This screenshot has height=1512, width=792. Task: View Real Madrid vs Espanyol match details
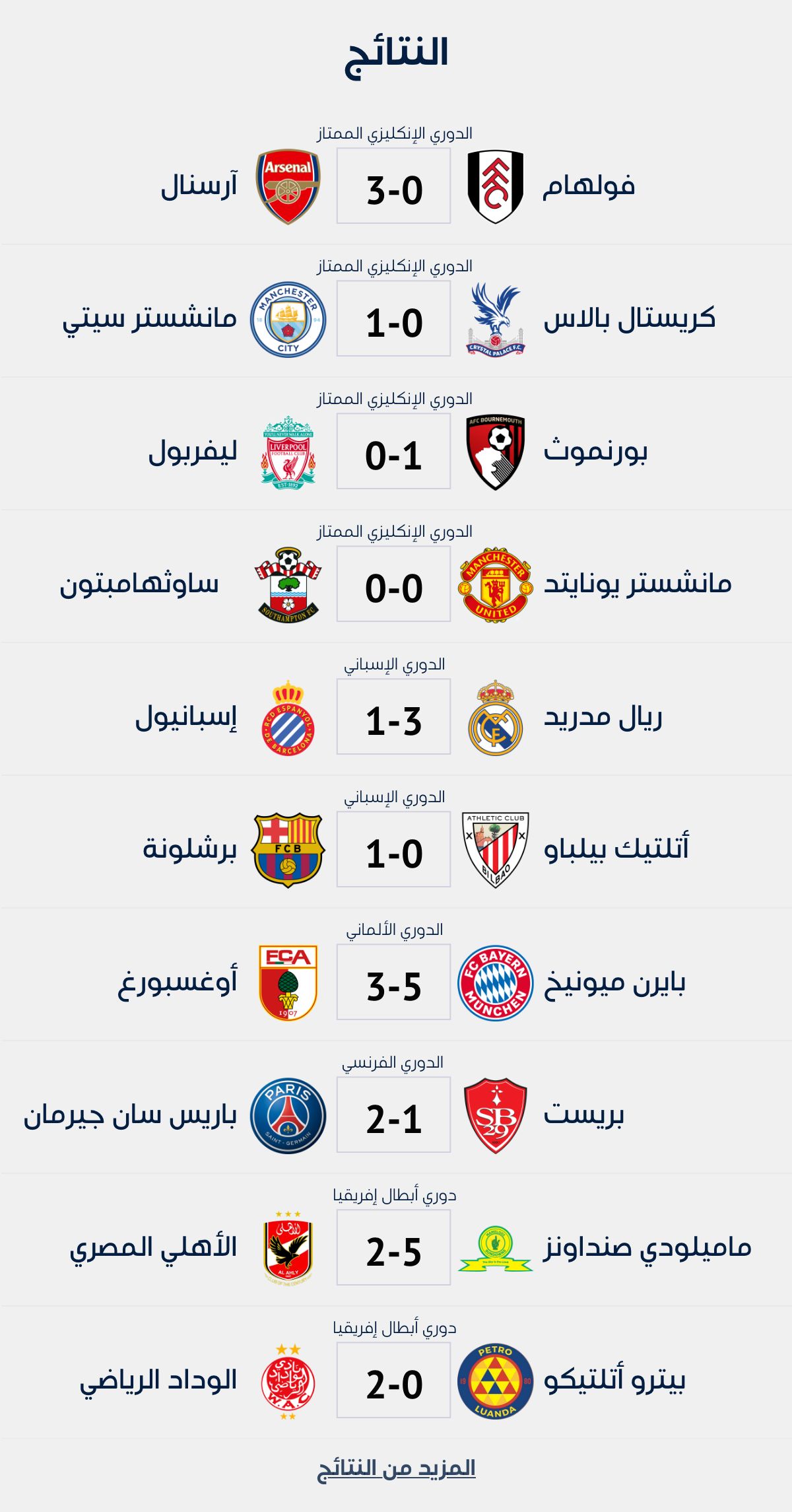pos(393,717)
